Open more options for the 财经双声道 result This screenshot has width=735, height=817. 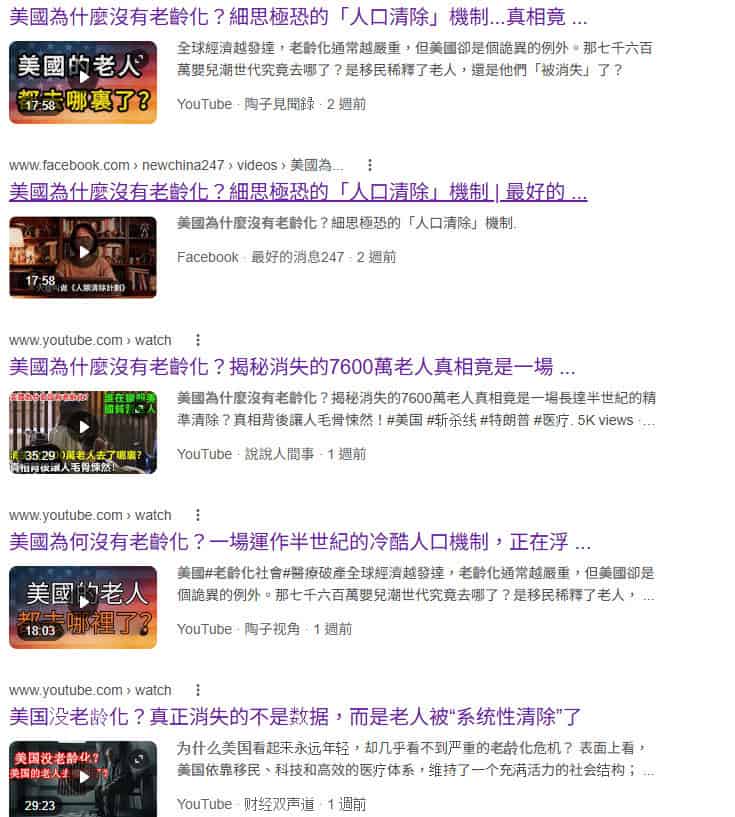tap(198, 690)
